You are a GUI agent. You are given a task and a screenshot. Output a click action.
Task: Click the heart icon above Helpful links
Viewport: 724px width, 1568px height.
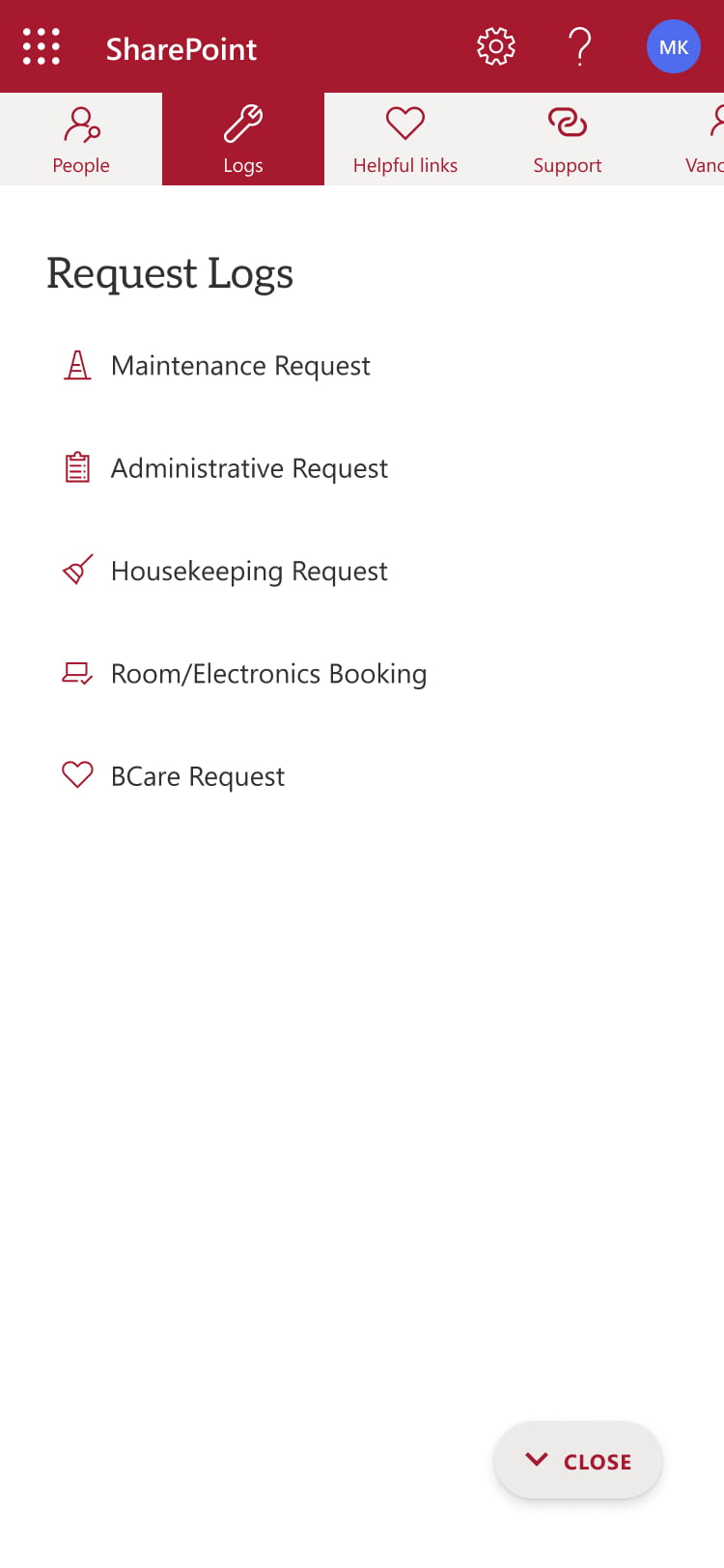point(404,124)
